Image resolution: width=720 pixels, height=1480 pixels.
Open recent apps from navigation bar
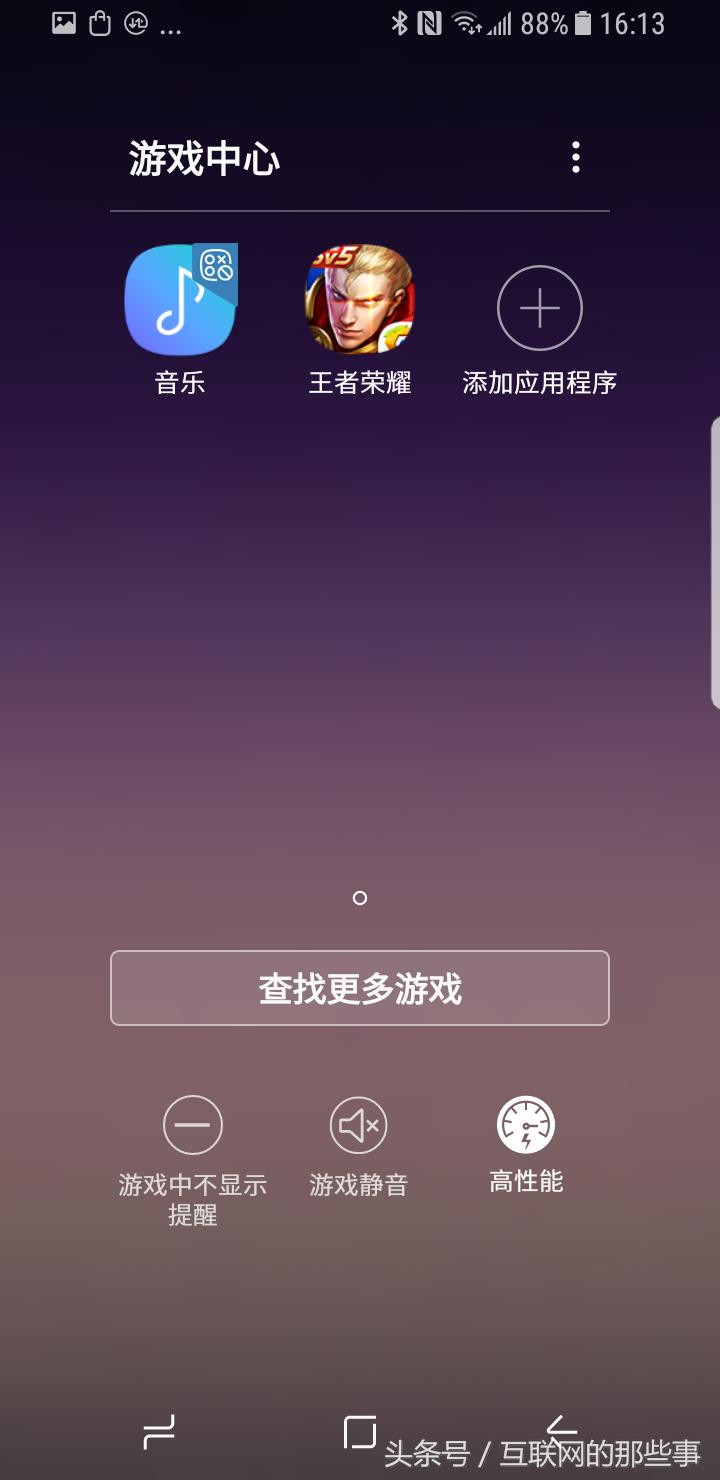158,1433
